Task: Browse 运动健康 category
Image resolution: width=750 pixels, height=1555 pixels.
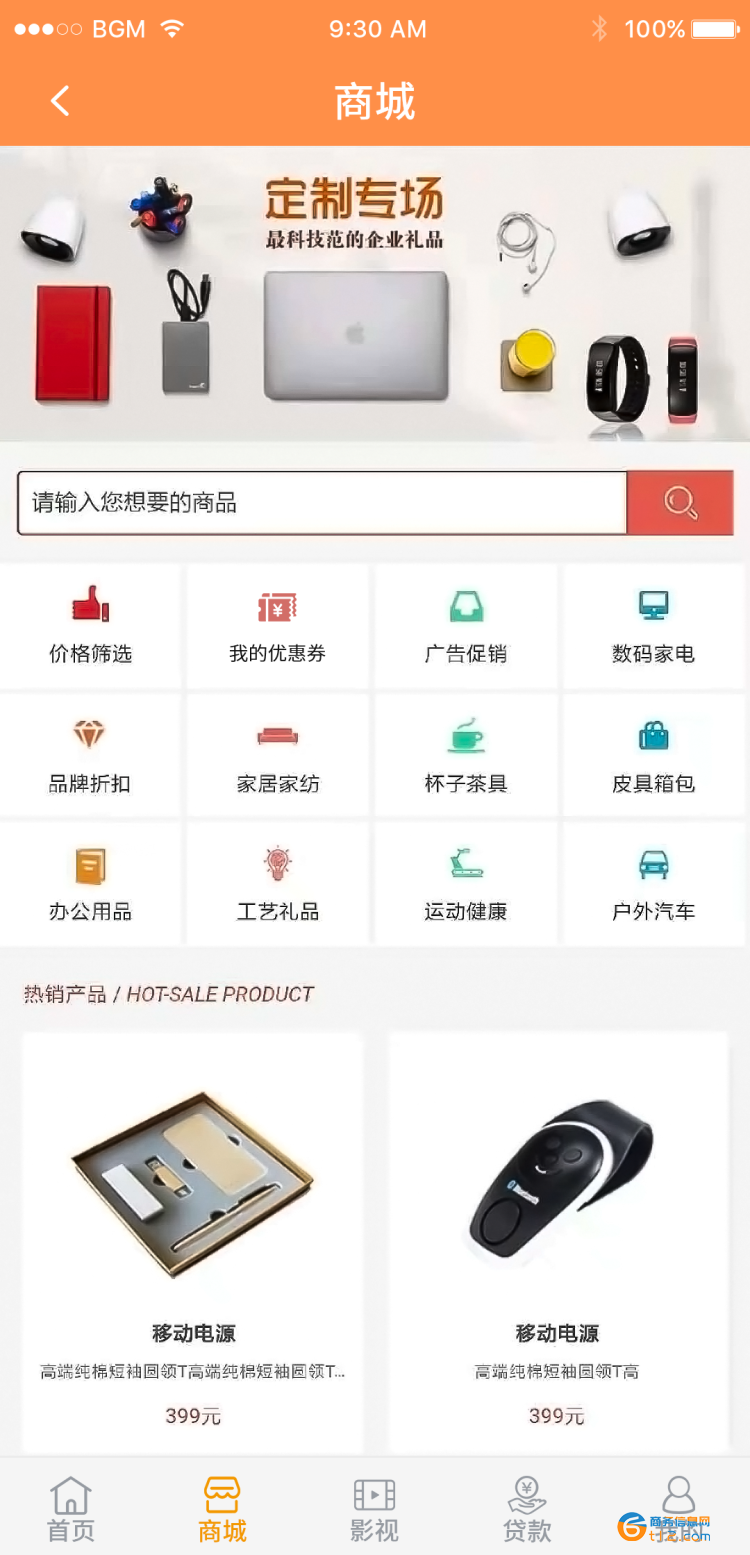Action: (x=465, y=884)
